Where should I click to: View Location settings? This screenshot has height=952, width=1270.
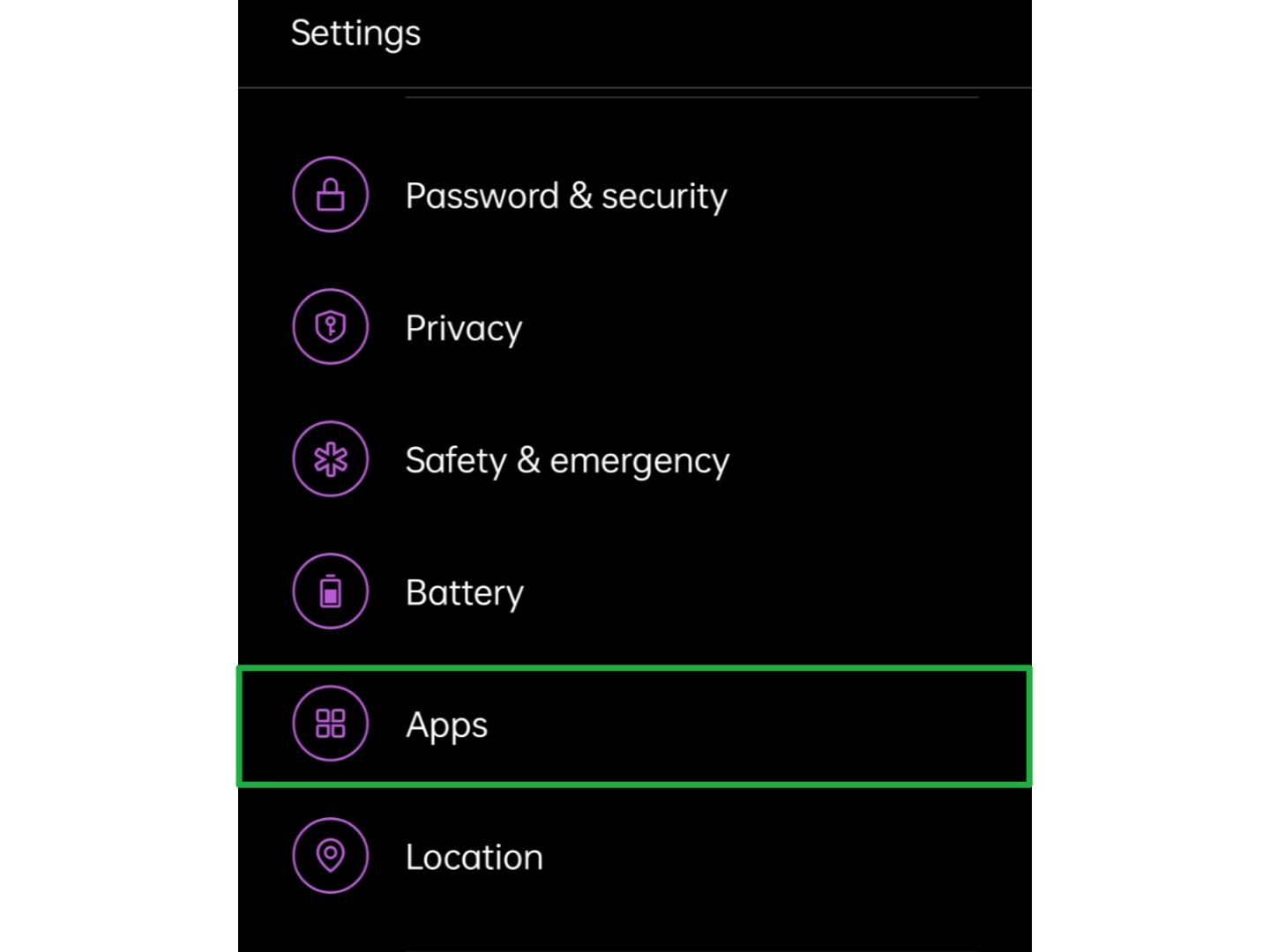[474, 857]
